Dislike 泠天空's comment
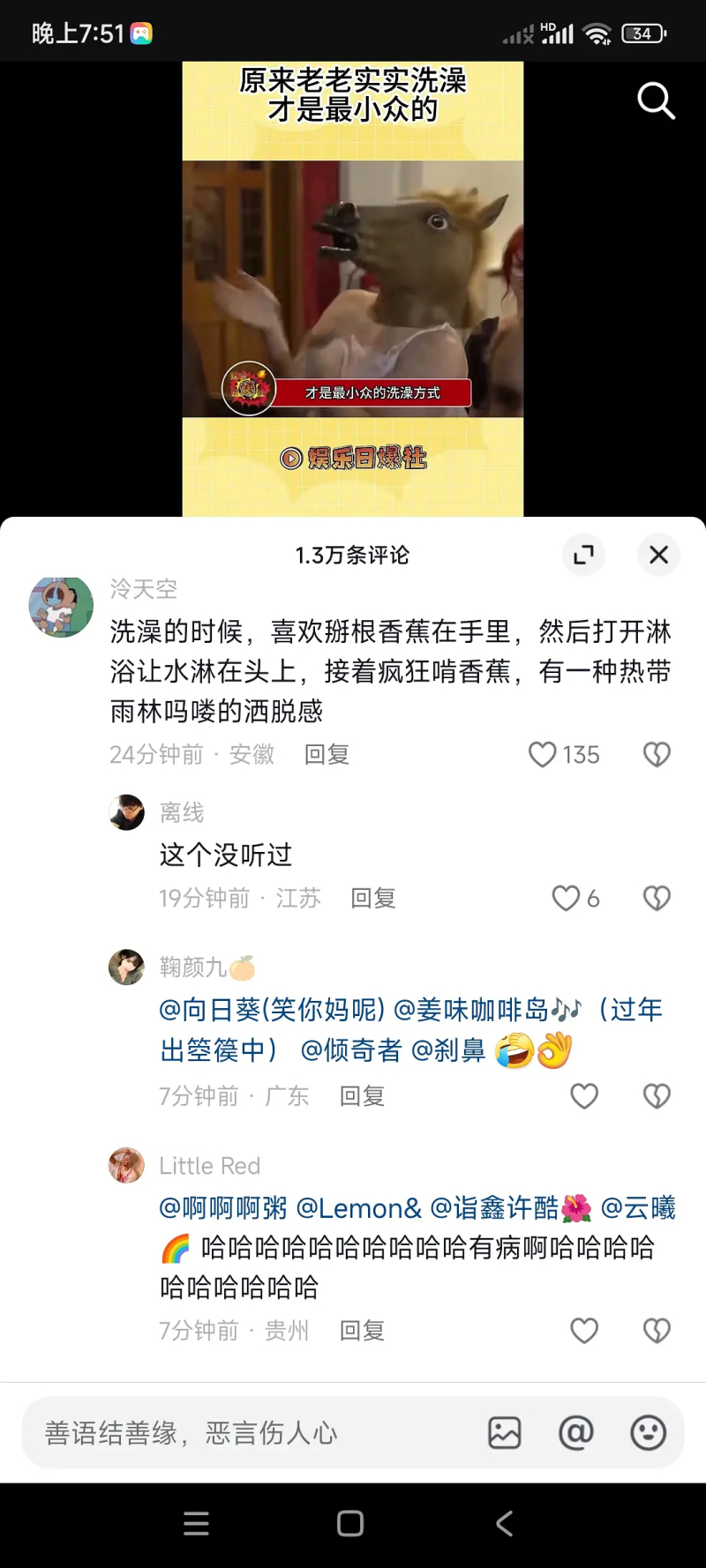Viewport: 706px width, 1568px height. pyautogui.click(x=657, y=755)
